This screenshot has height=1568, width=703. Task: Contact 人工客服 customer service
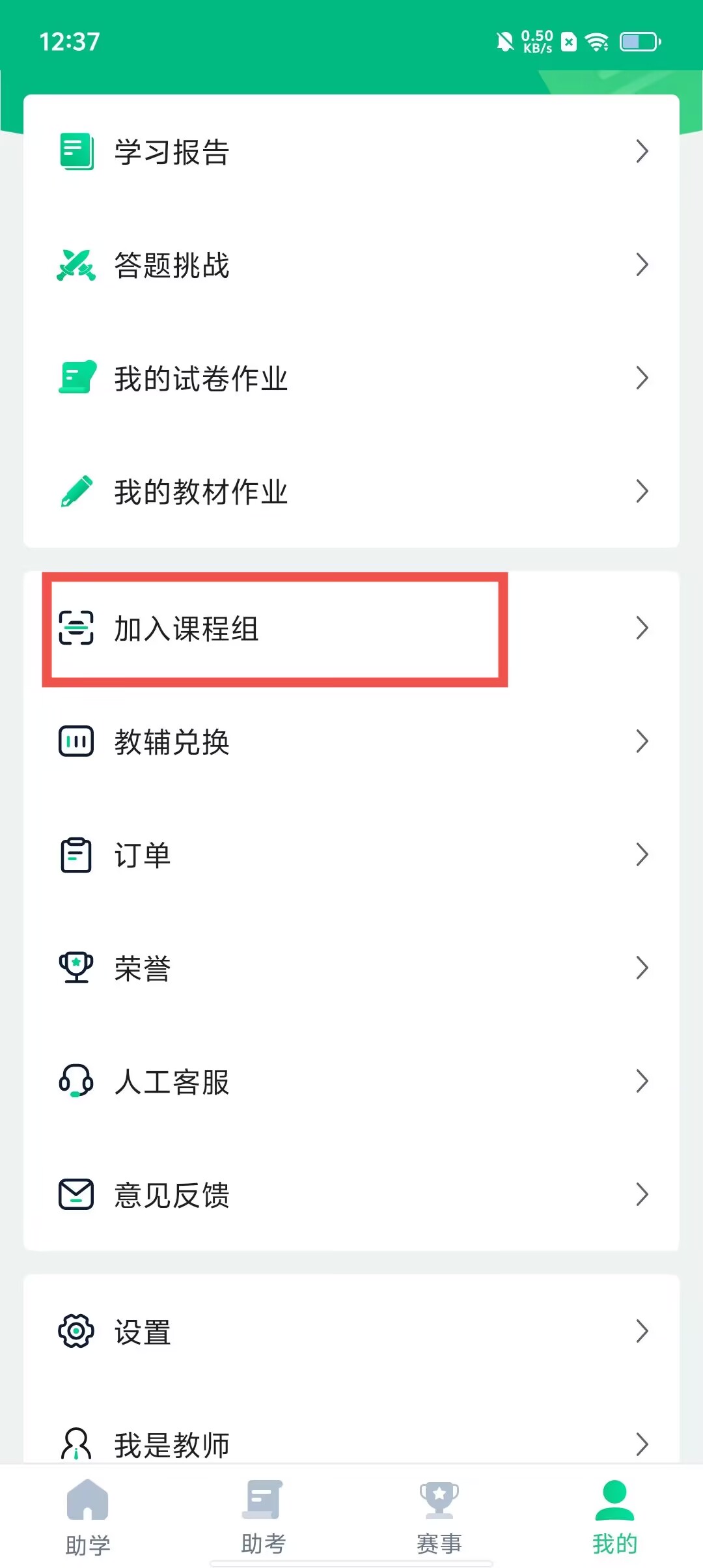[351, 1082]
